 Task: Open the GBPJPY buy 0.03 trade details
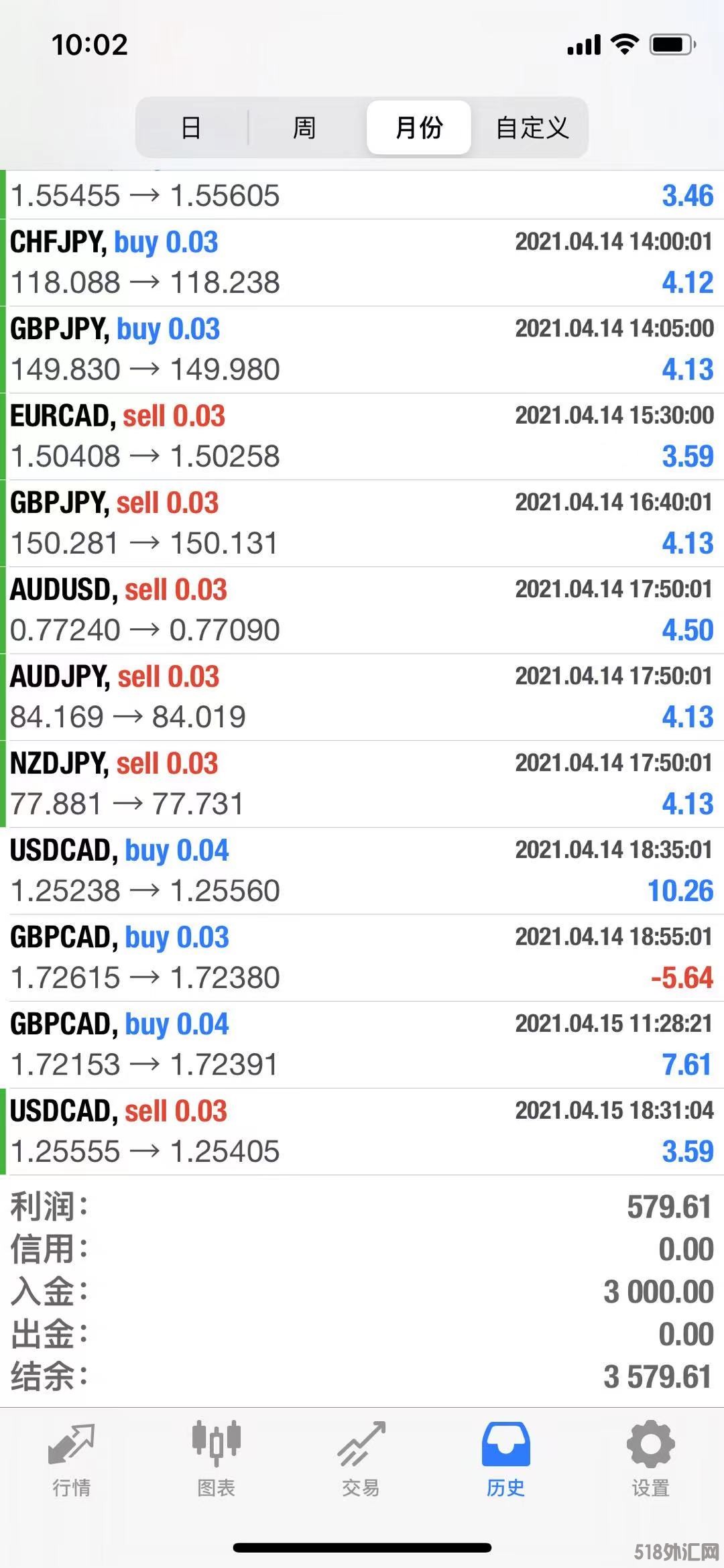pos(362,349)
